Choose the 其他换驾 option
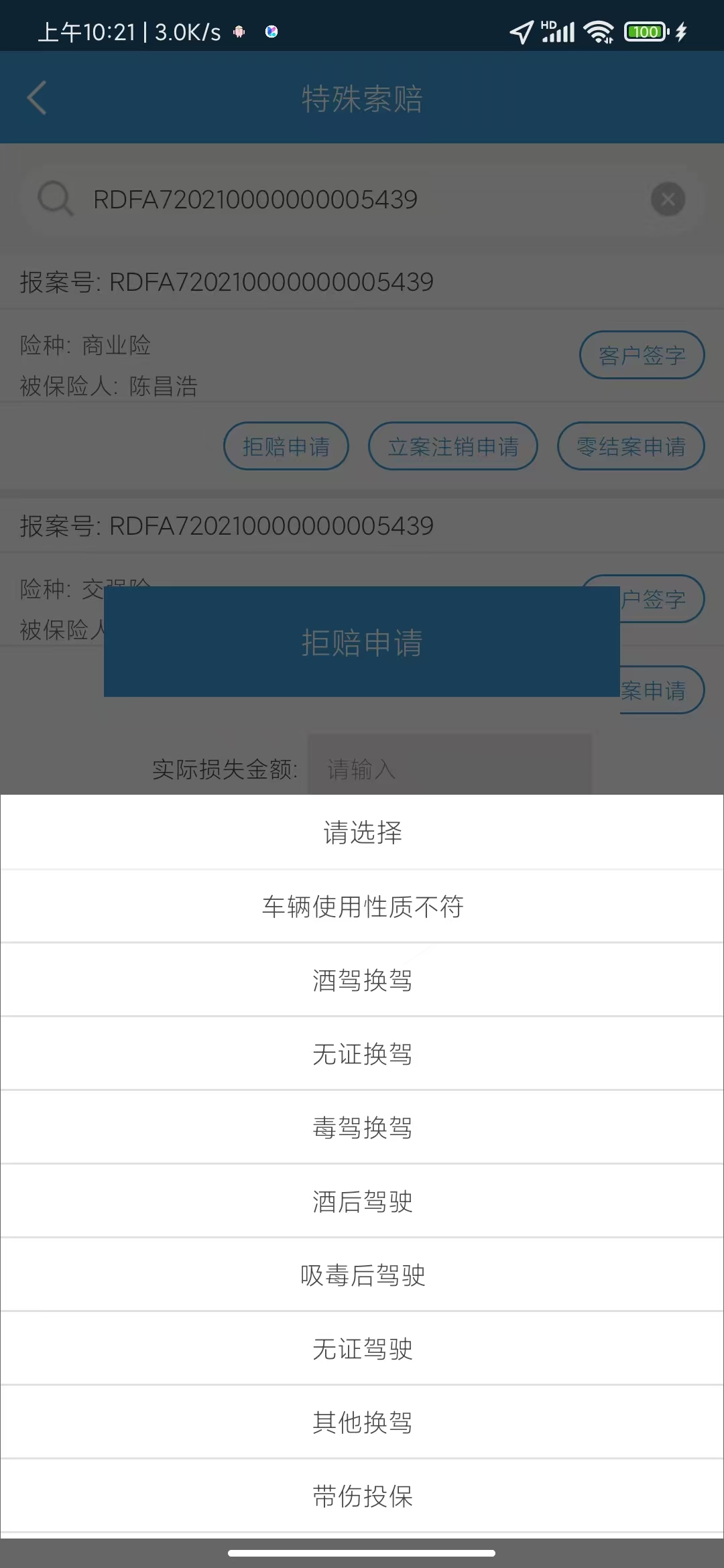This screenshot has width=724, height=1568. (x=362, y=1422)
